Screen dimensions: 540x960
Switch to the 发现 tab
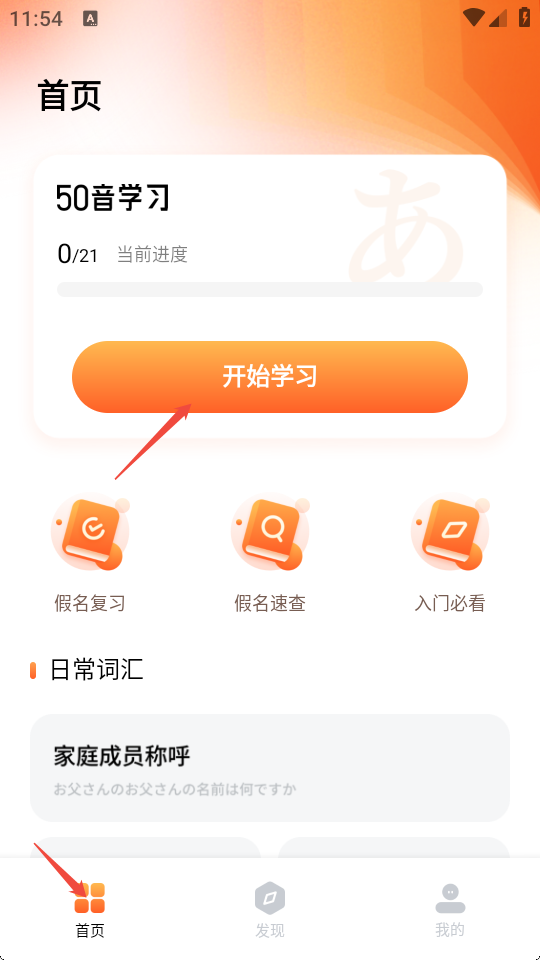pyautogui.click(x=270, y=910)
